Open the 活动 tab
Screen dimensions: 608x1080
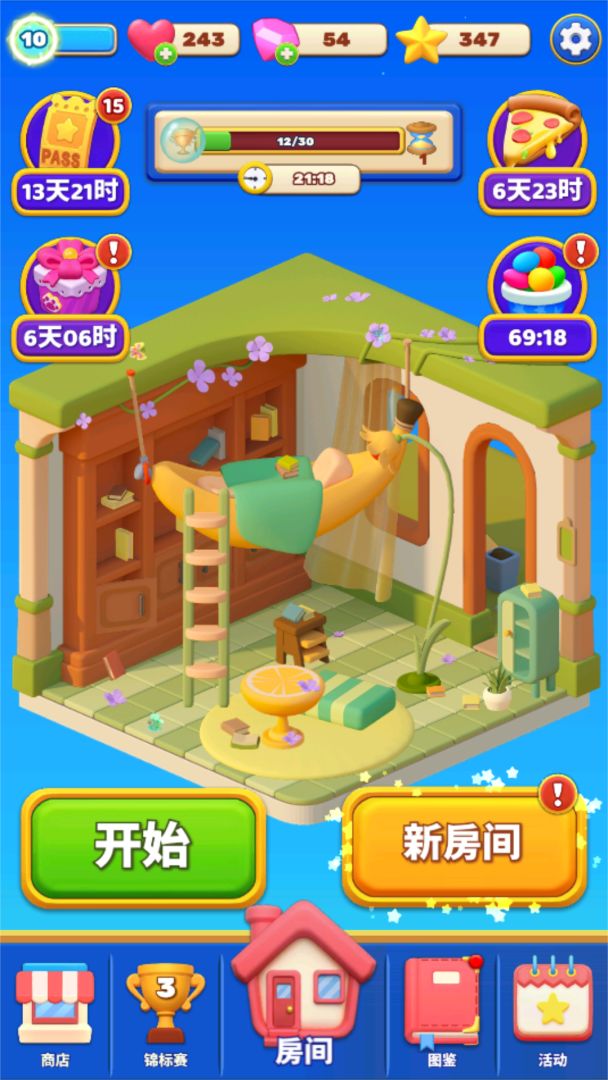pyautogui.click(x=552, y=1010)
